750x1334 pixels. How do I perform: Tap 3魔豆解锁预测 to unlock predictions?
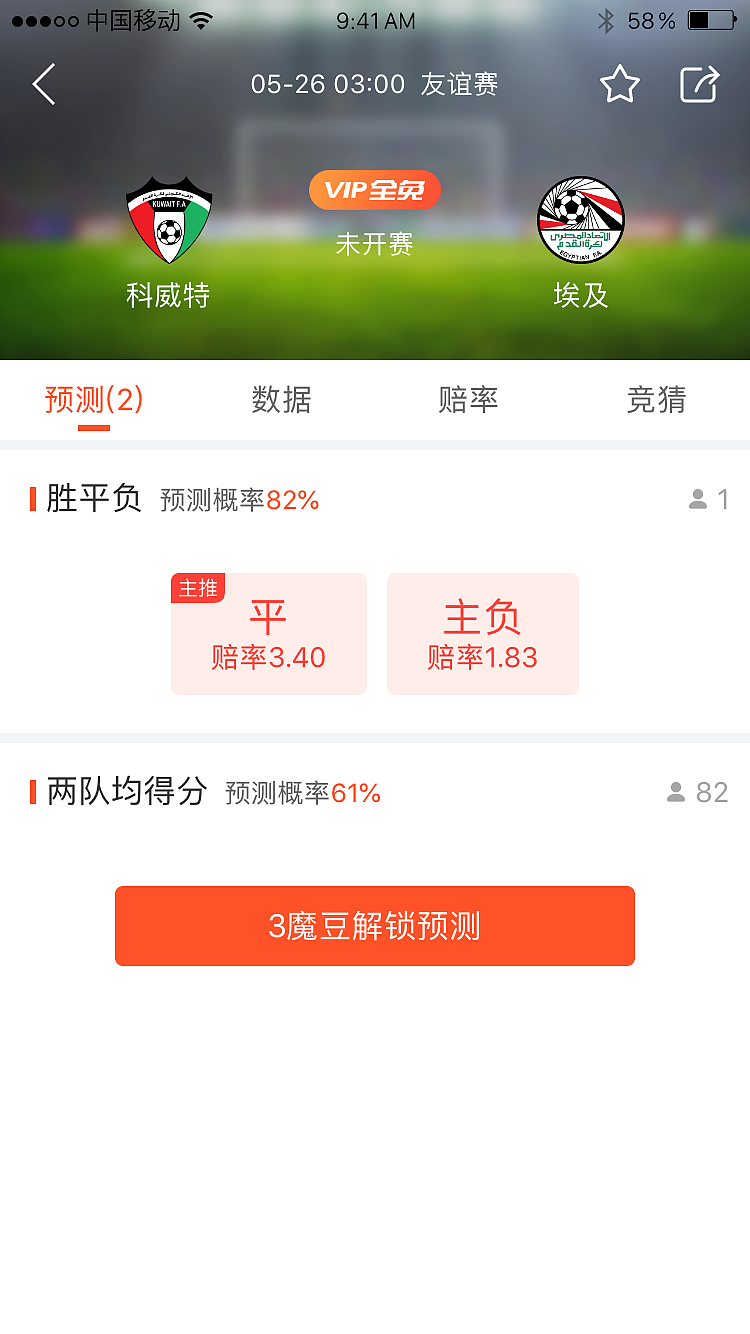(x=374, y=926)
